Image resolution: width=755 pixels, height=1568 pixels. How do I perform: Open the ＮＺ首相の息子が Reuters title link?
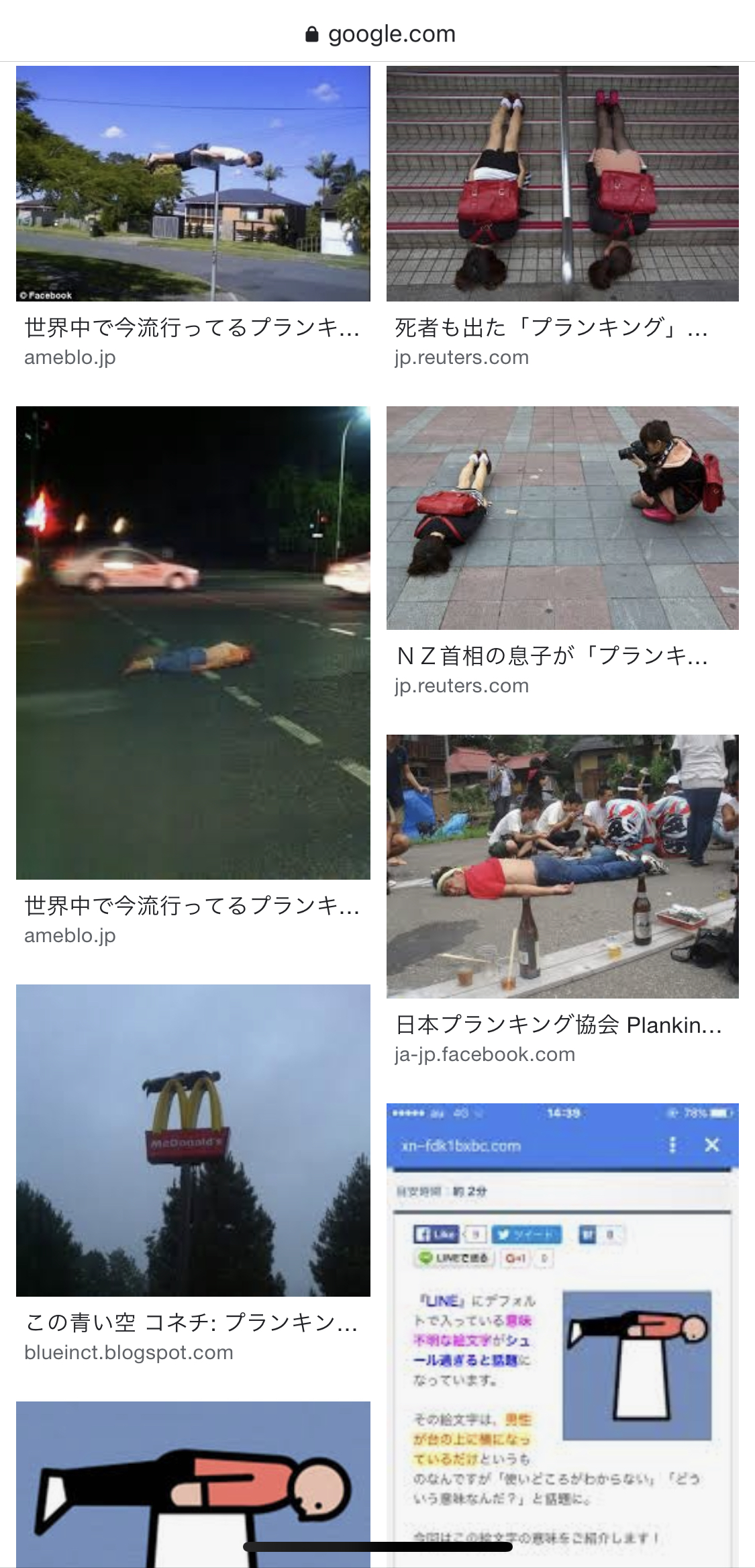point(552,655)
